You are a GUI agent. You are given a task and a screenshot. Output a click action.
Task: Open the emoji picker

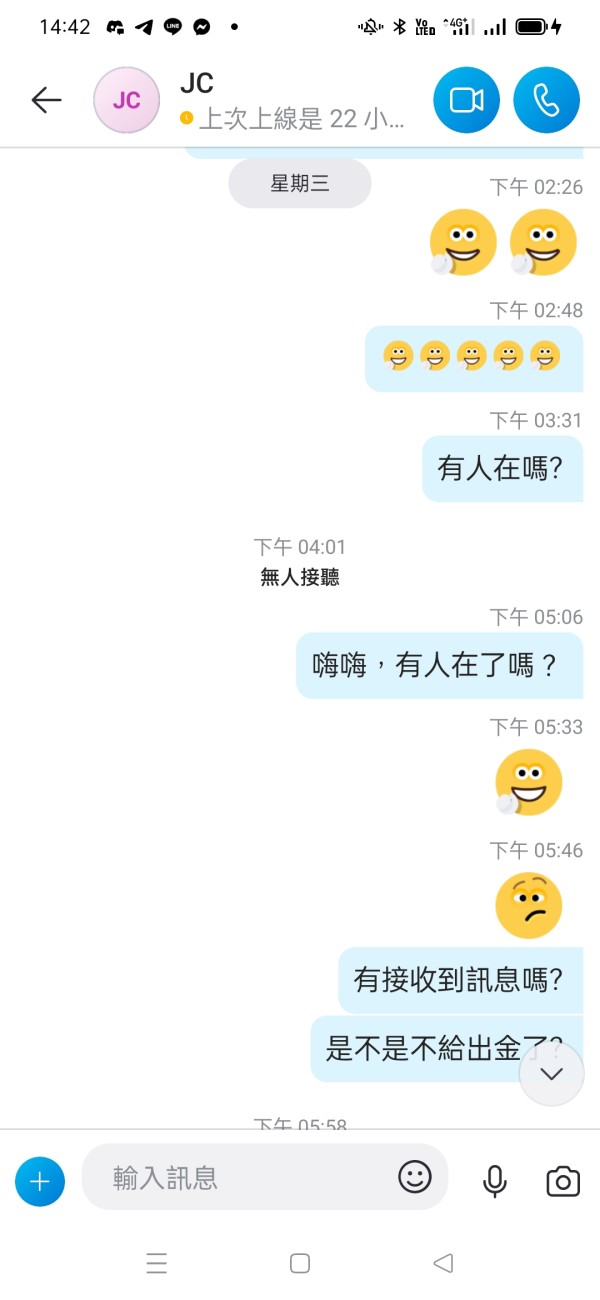(x=415, y=1177)
